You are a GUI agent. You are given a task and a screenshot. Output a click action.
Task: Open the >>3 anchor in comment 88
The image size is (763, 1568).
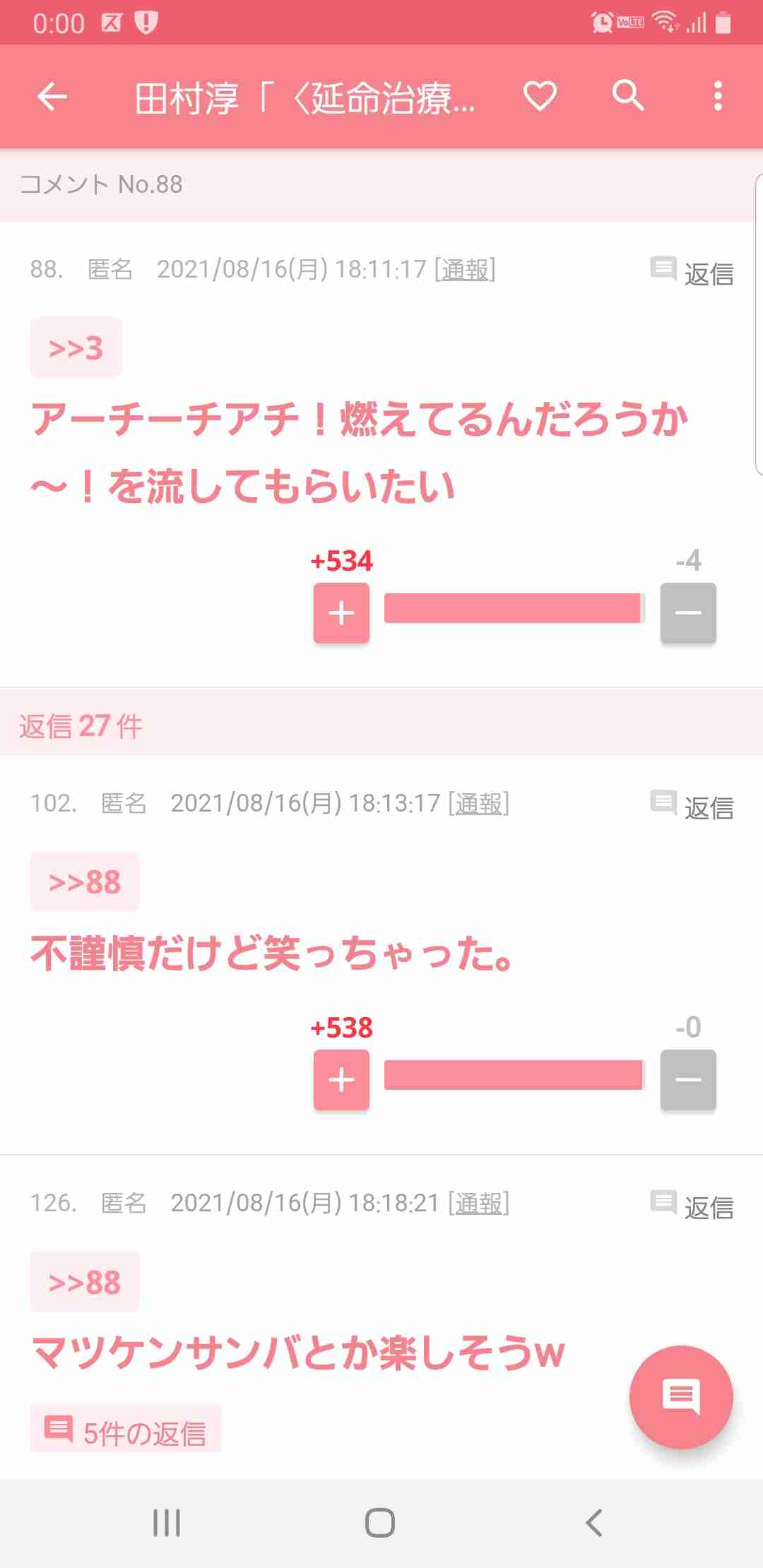76,348
